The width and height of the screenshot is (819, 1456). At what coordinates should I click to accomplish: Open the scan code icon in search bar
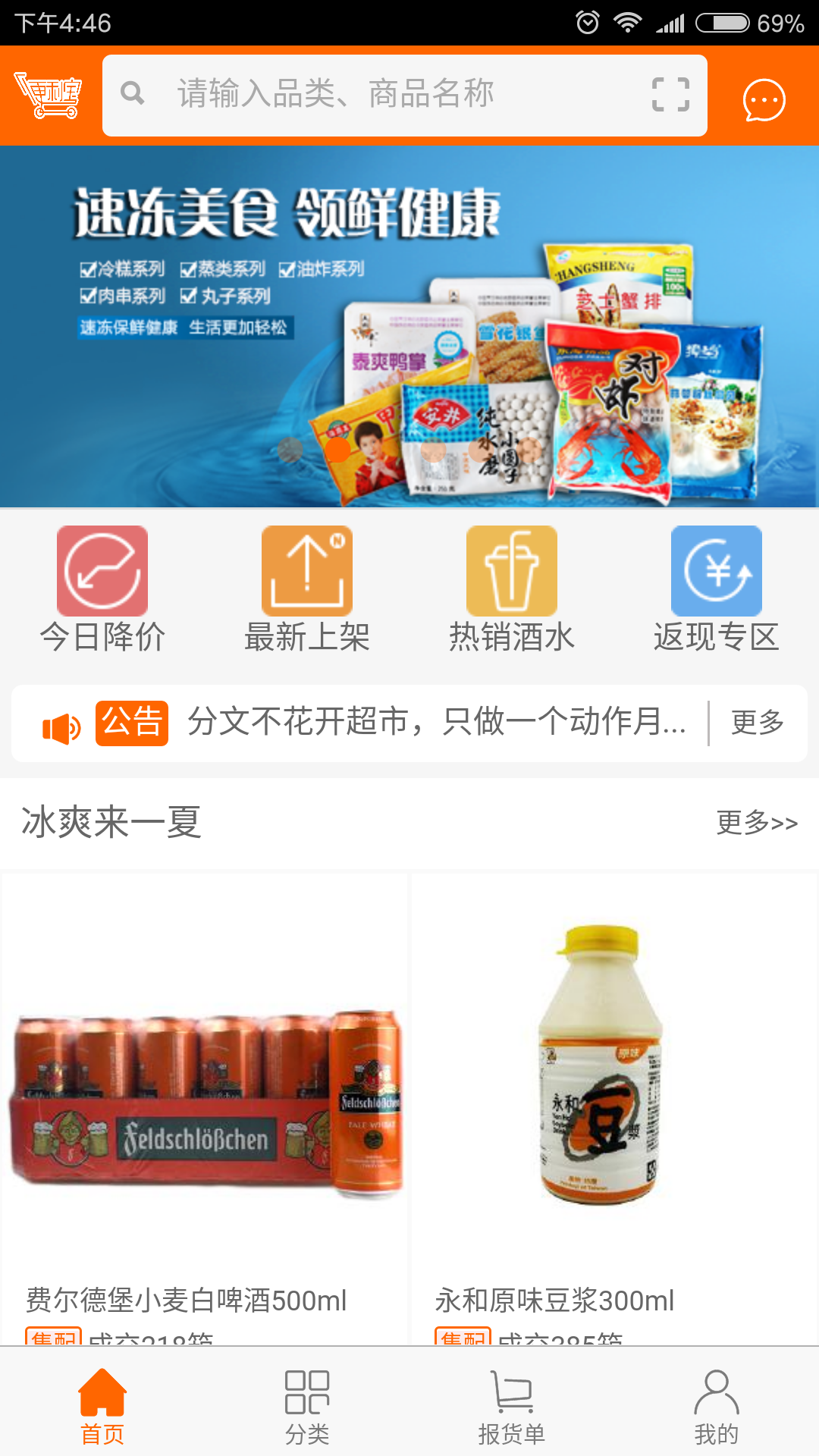671,96
